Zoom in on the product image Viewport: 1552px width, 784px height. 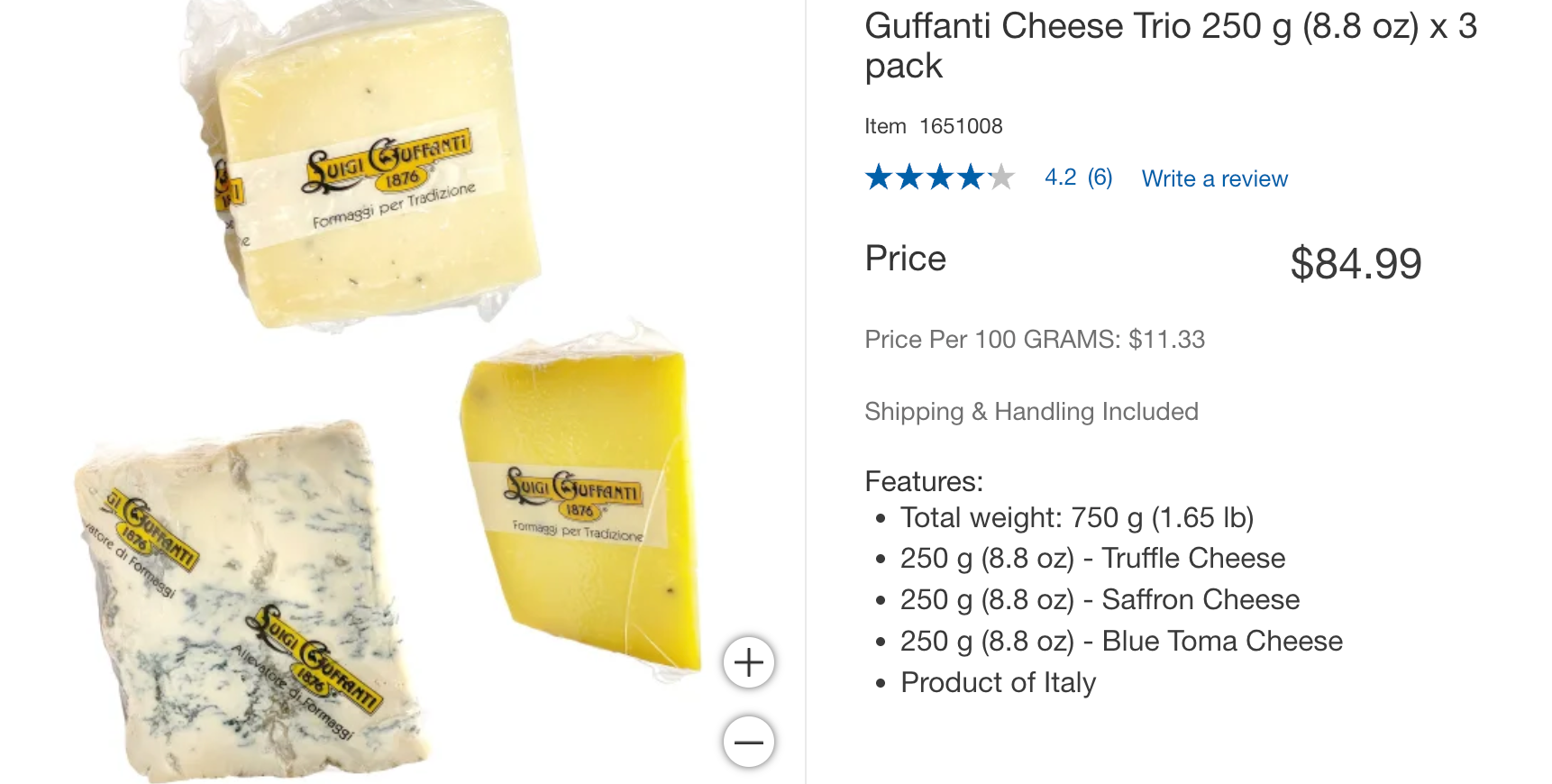click(749, 663)
